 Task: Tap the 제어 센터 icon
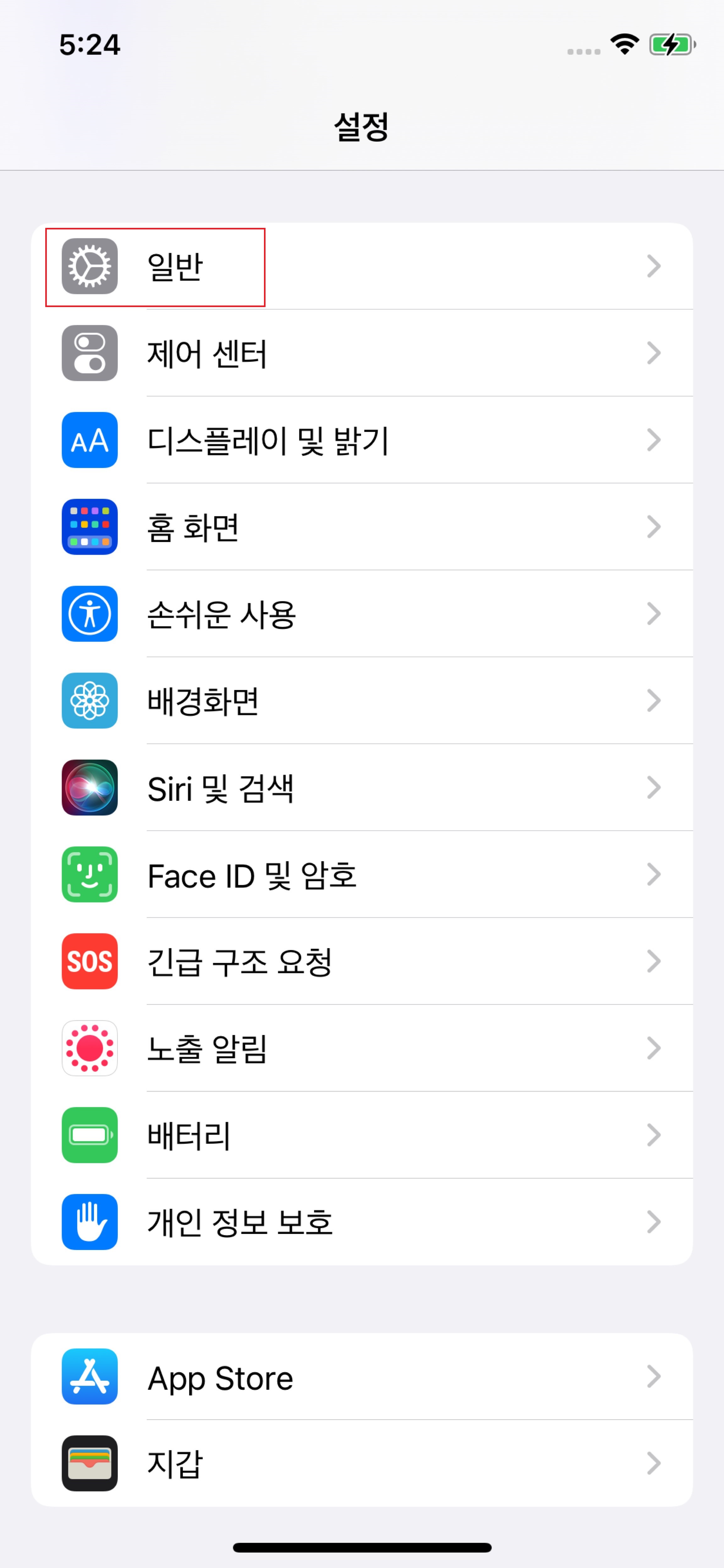pos(89,353)
